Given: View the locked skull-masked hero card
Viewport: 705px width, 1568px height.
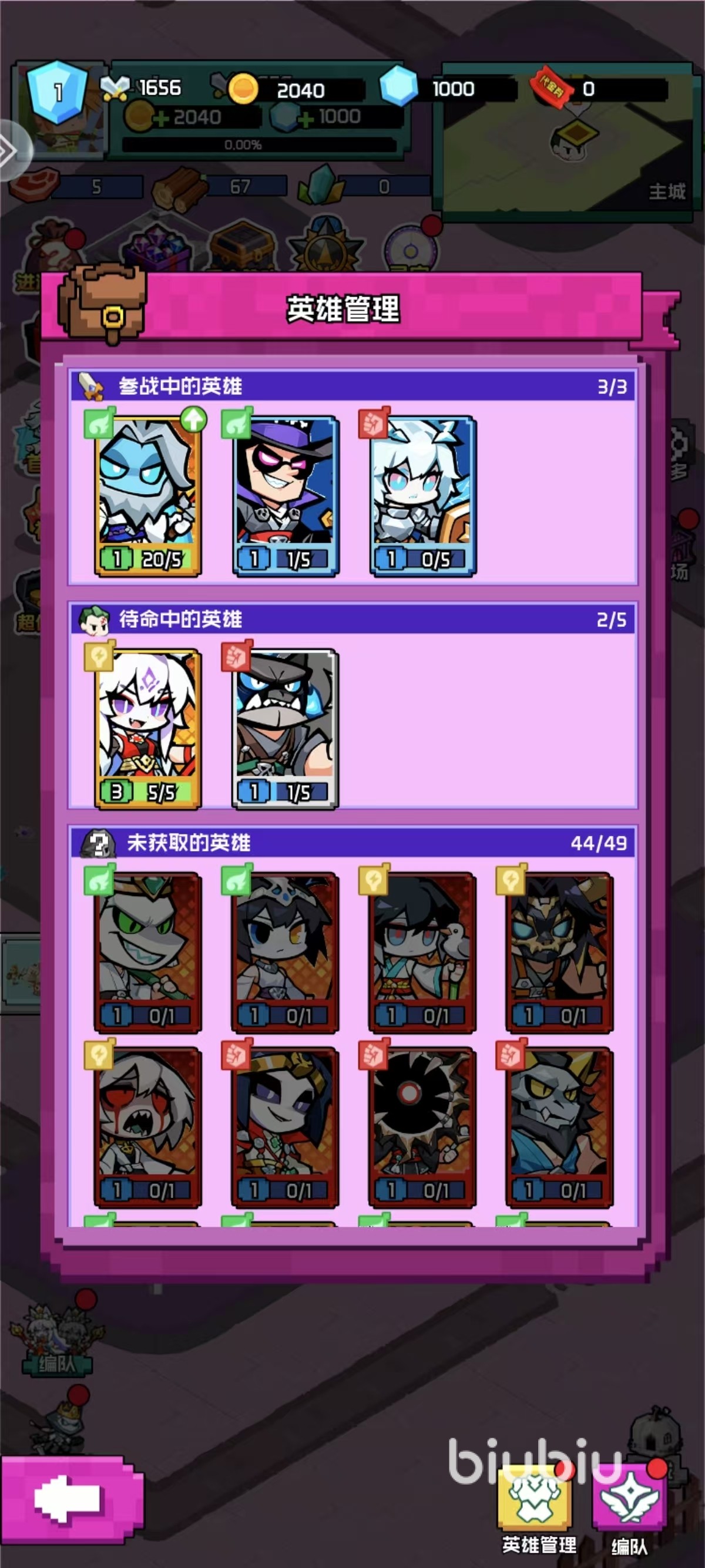Looking at the screenshot, I should (x=559, y=953).
